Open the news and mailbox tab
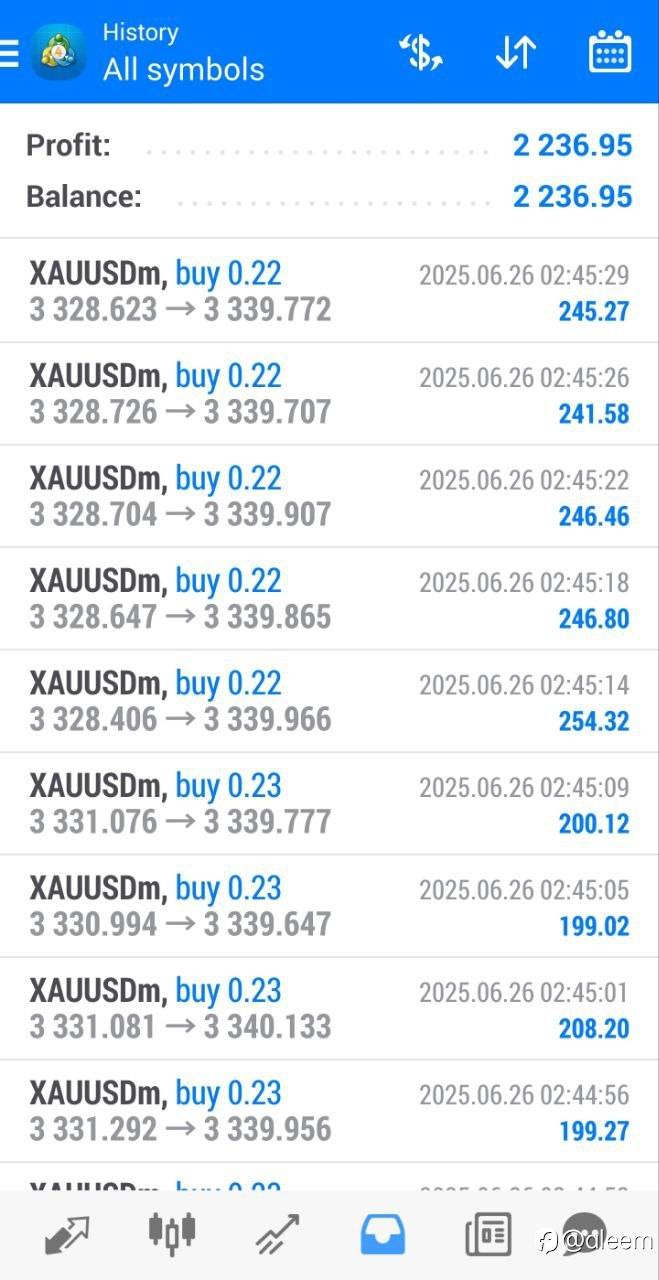 [488, 1234]
